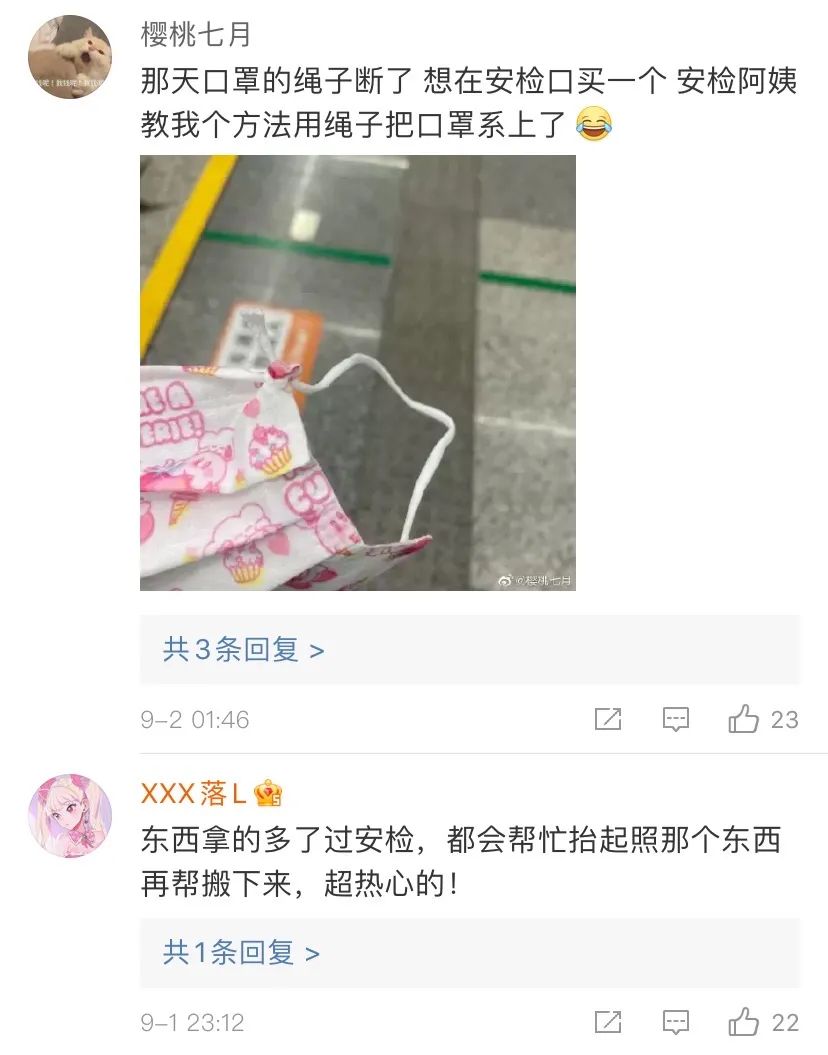Open username XXX落L's profile

point(193,794)
